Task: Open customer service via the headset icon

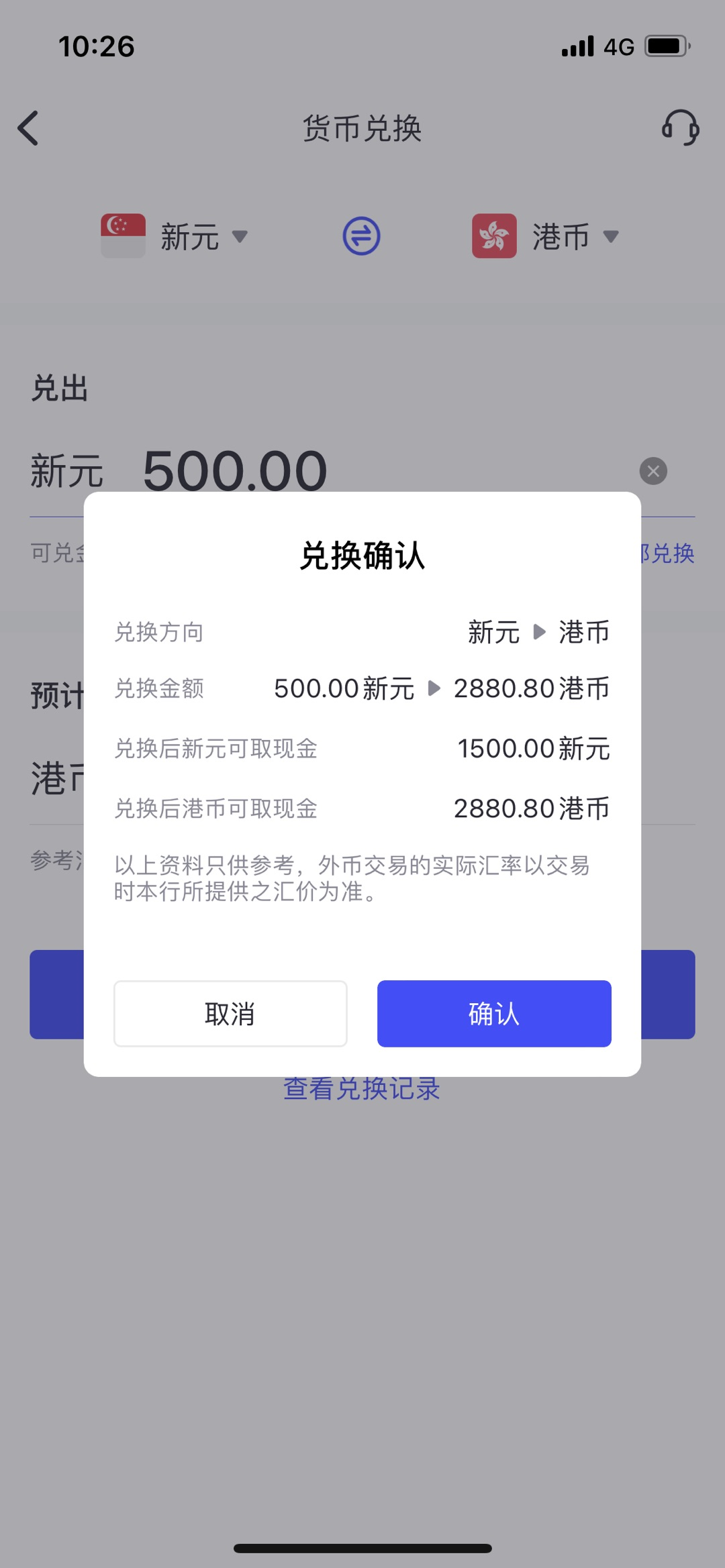Action: coord(680,128)
